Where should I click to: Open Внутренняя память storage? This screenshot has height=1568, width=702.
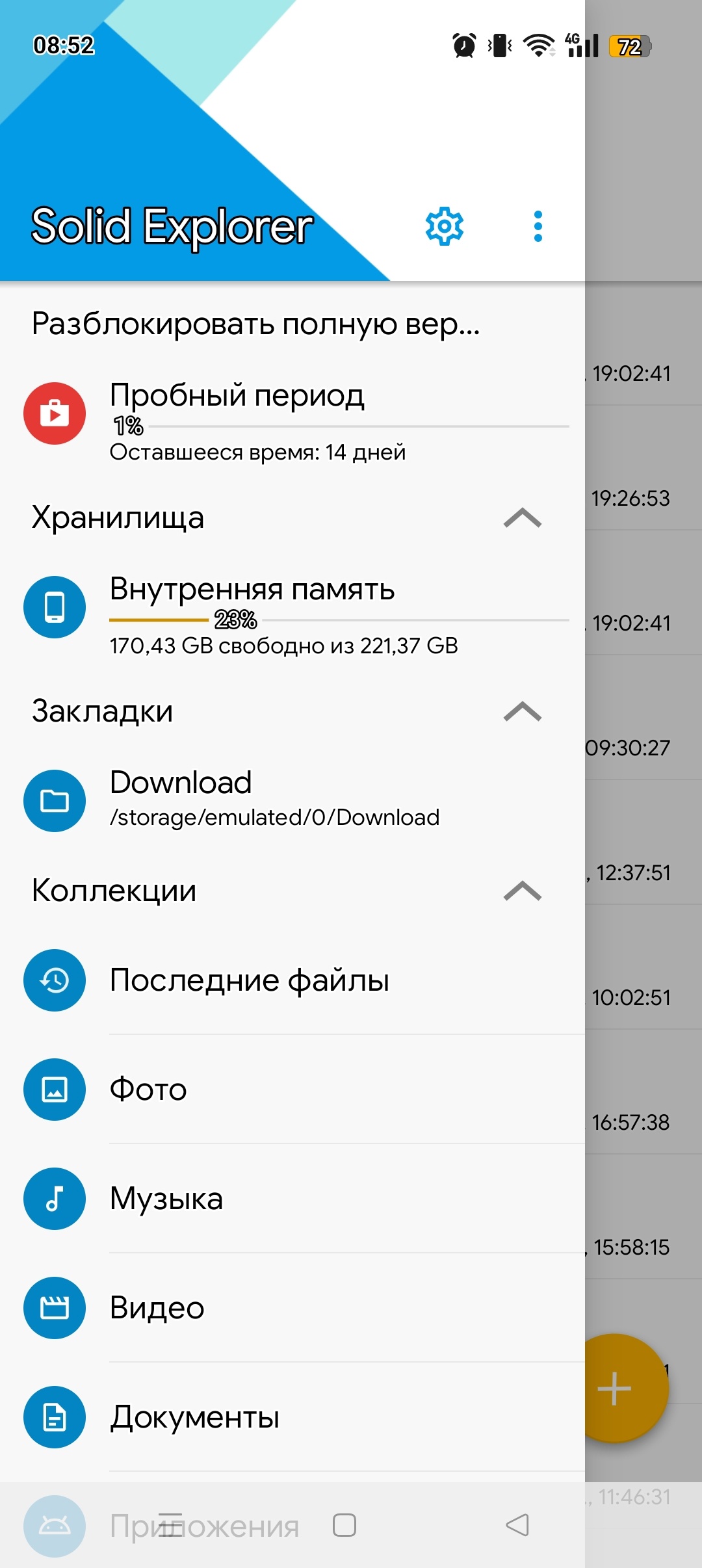tap(292, 608)
